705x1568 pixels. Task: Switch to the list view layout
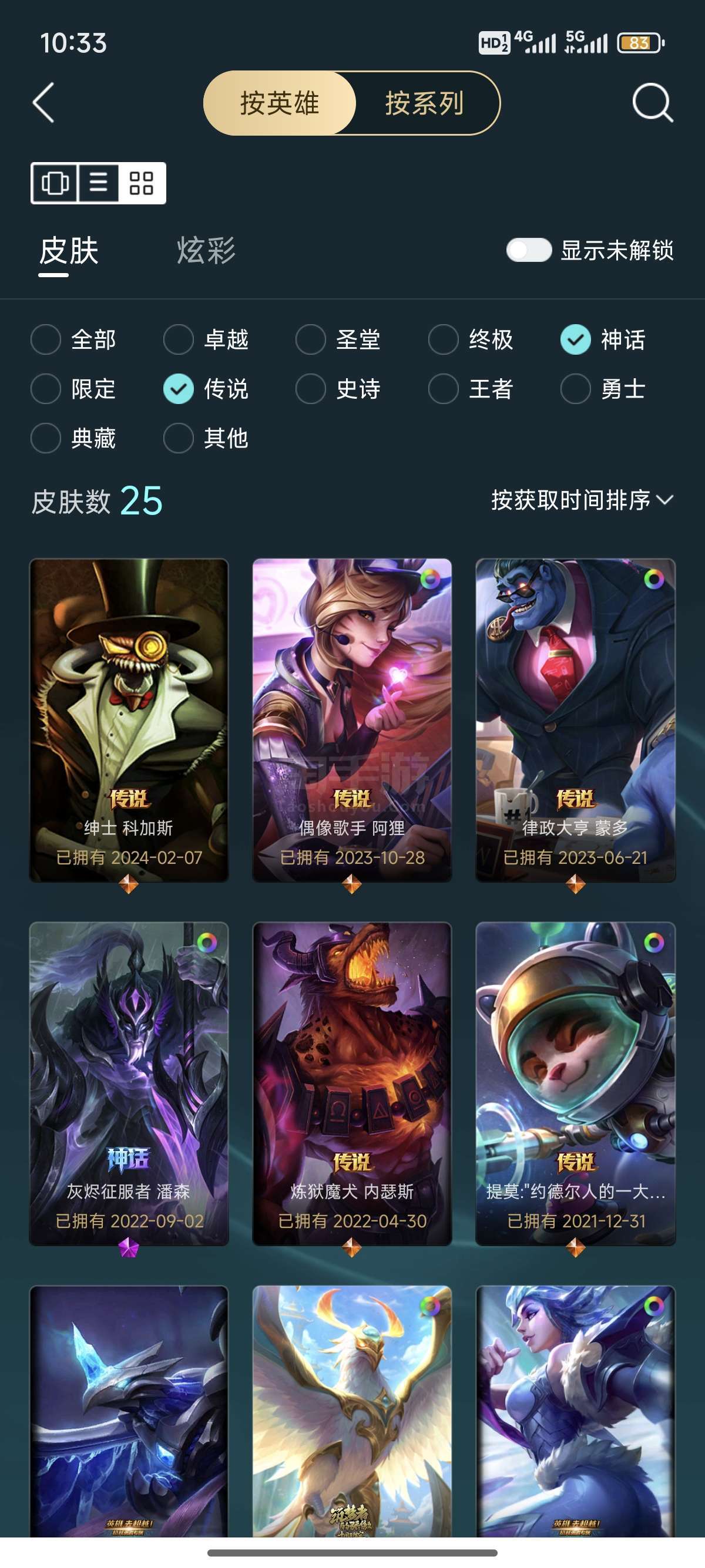pyautogui.click(x=99, y=183)
